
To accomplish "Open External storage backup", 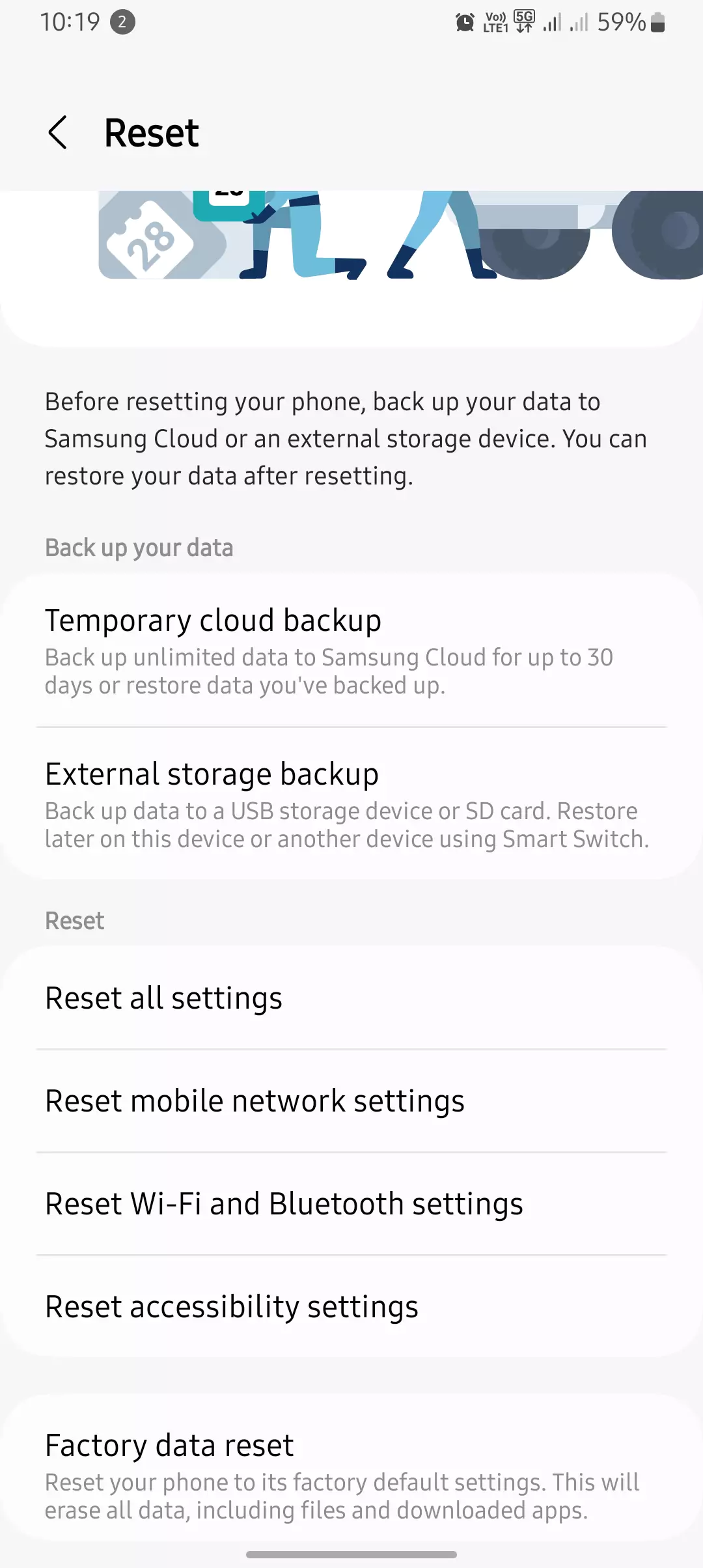I will point(351,804).
